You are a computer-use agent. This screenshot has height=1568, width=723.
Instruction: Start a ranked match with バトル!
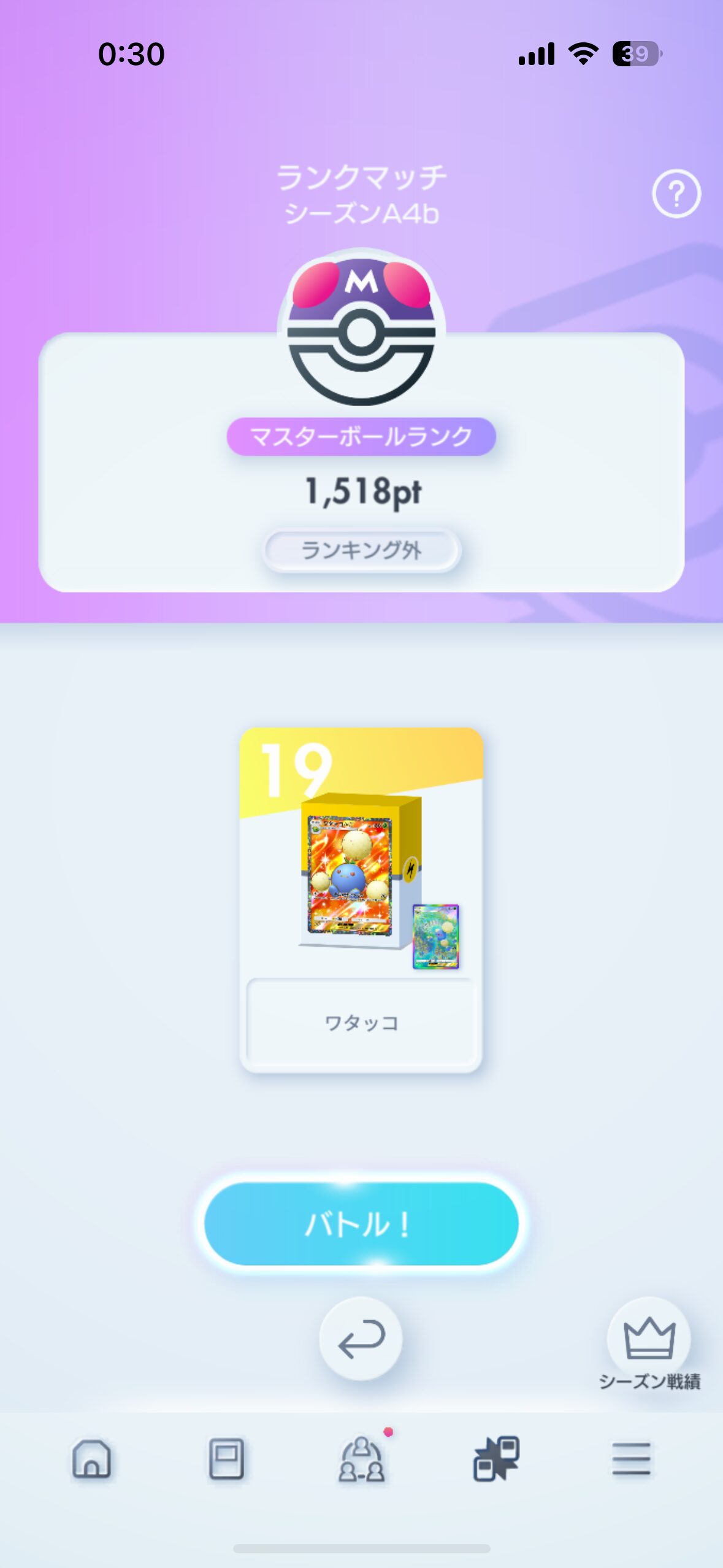point(361,1224)
